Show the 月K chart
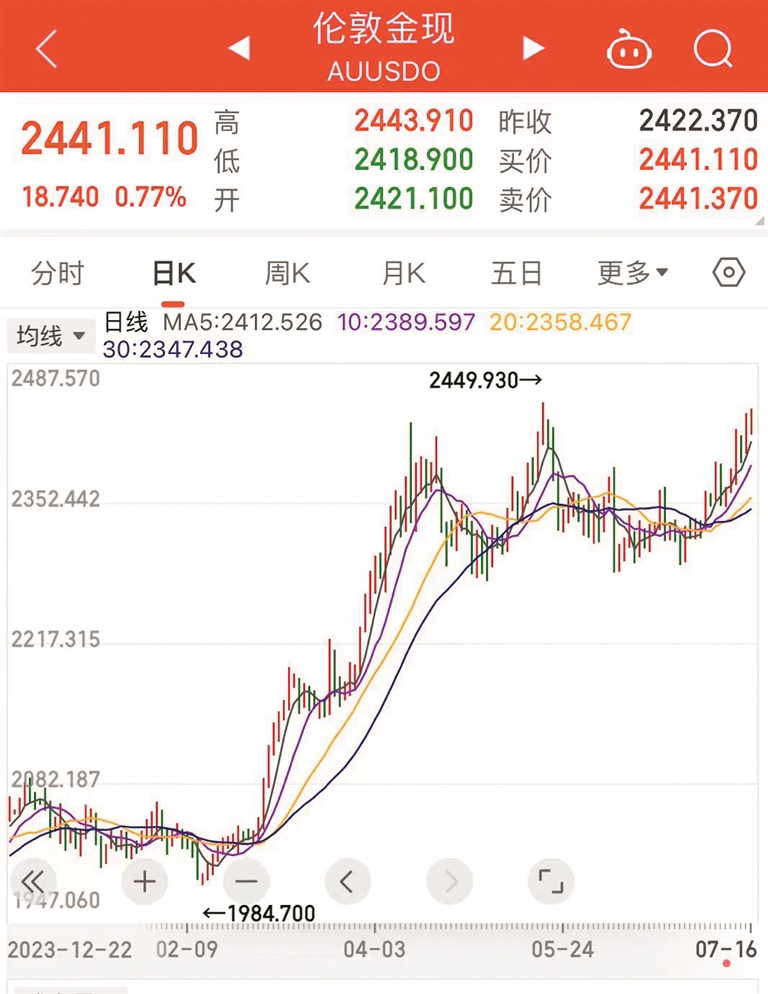The height and width of the screenshot is (994, 768). click(x=403, y=273)
